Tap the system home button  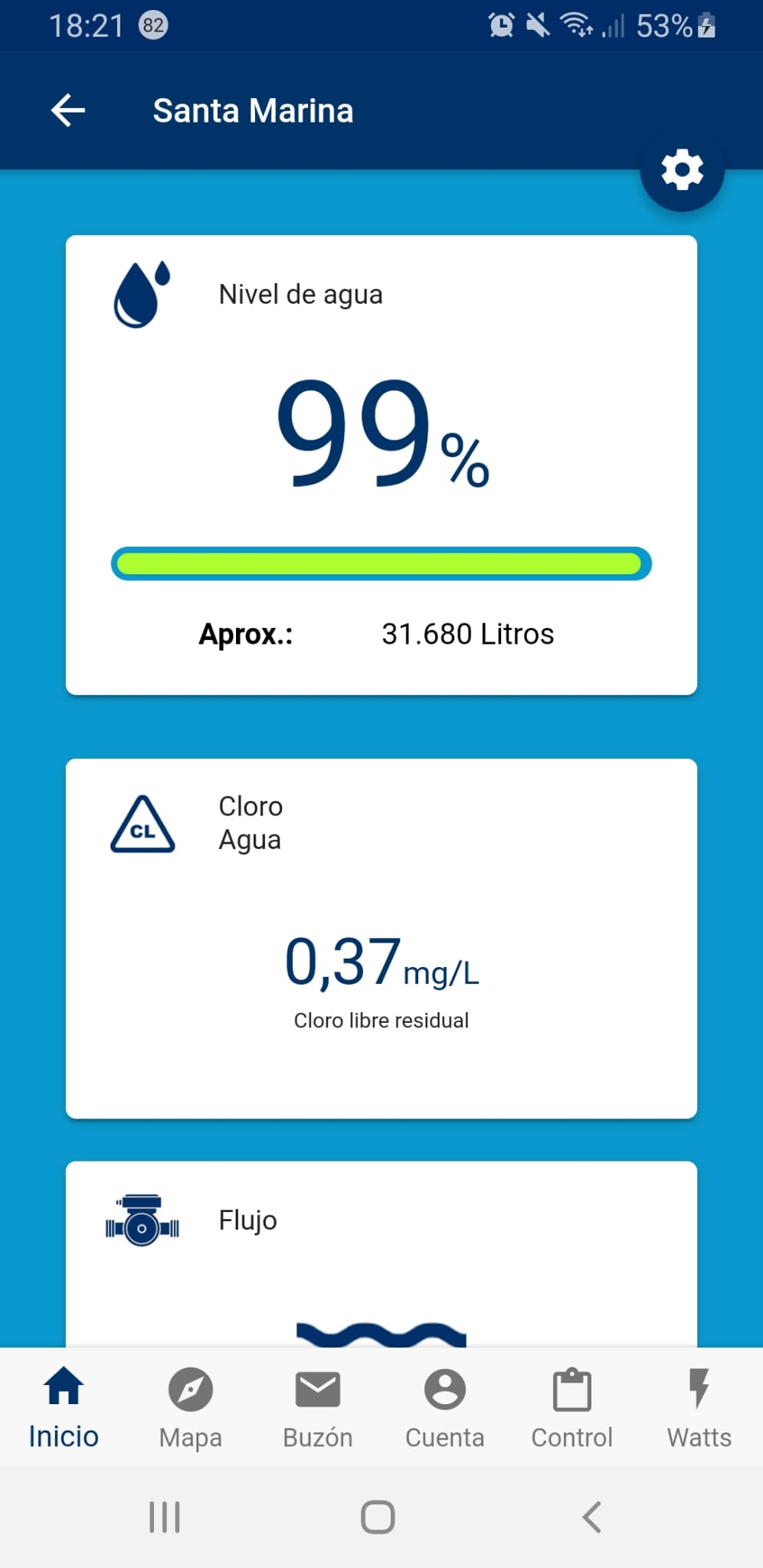[x=378, y=1517]
